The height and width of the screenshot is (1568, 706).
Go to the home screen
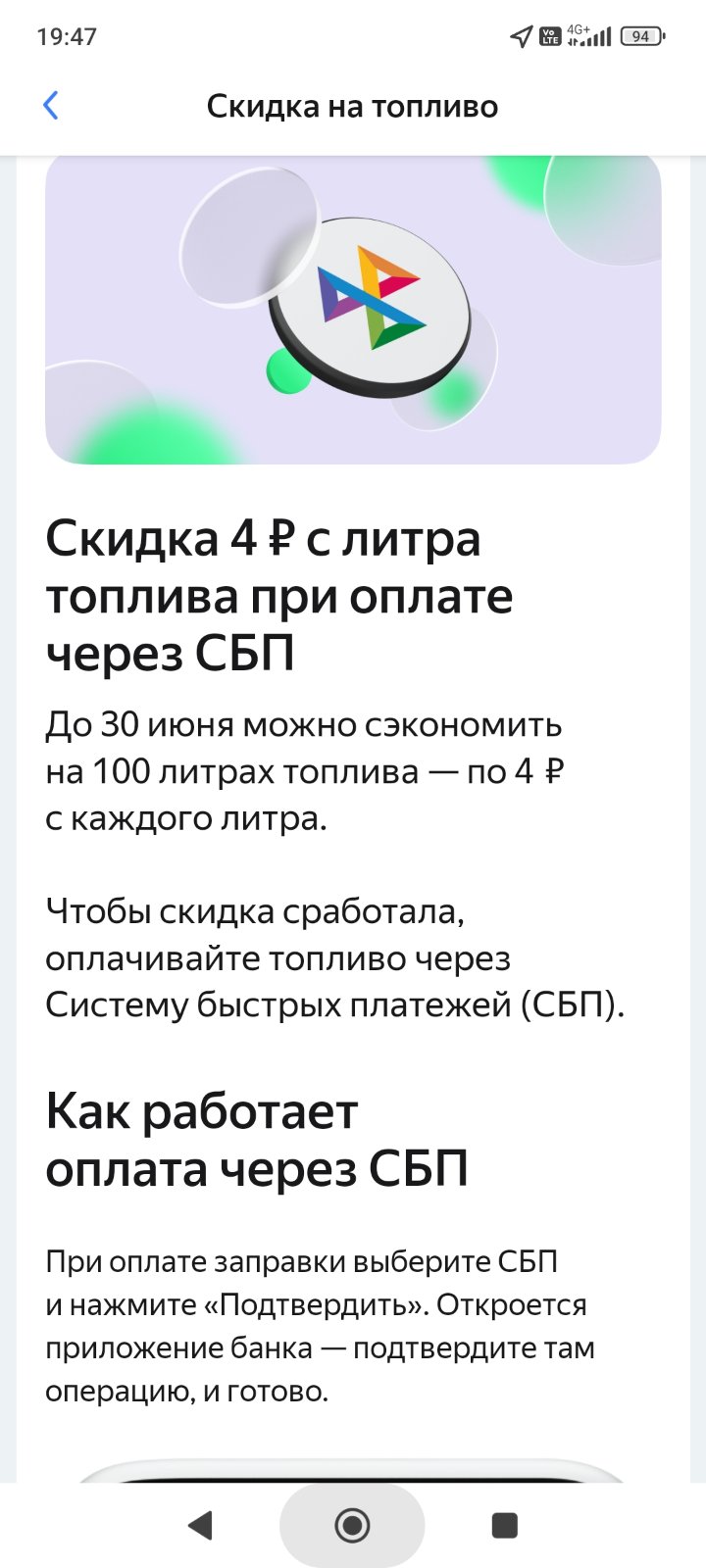[x=352, y=1525]
